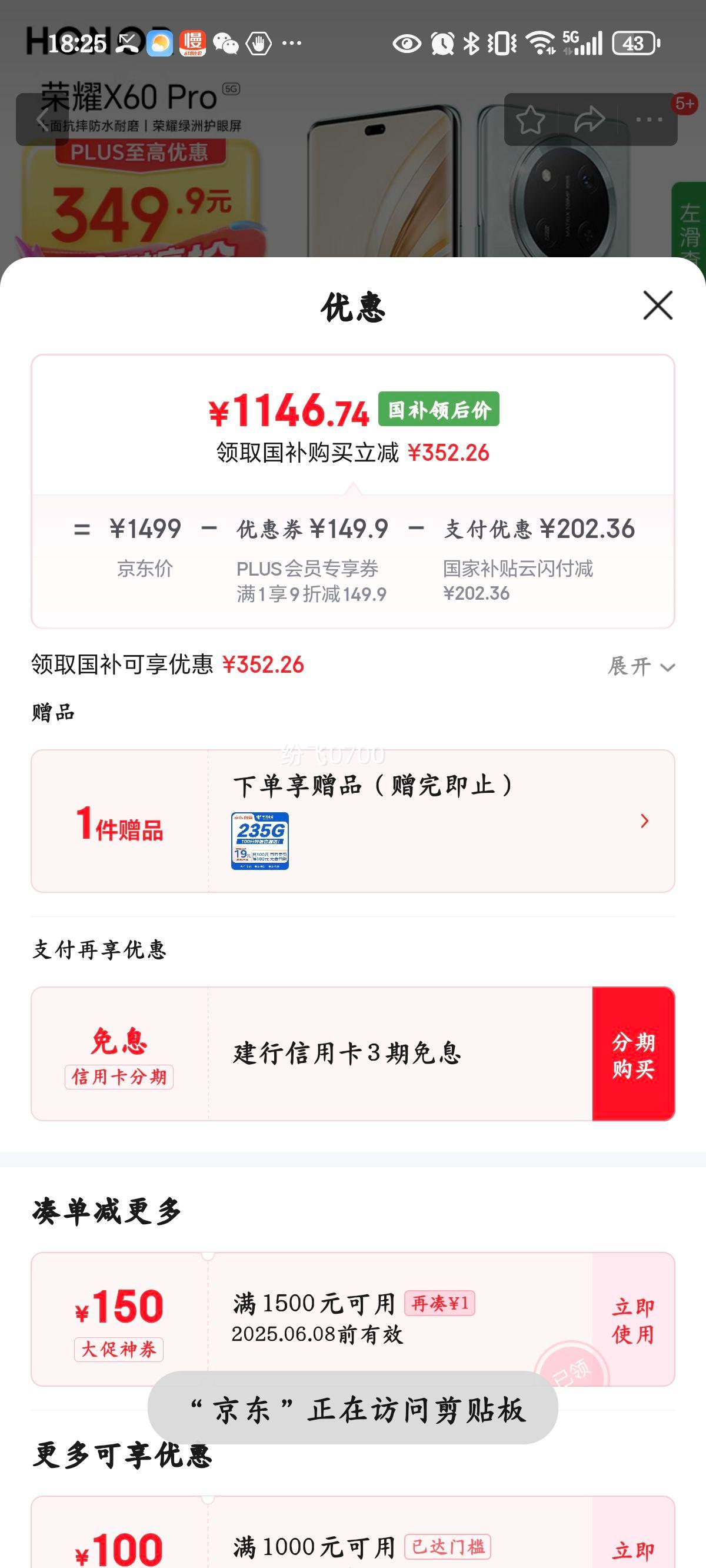706x1568 pixels.
Task: Tap 分期购买 for installment purchase
Action: [x=633, y=1054]
